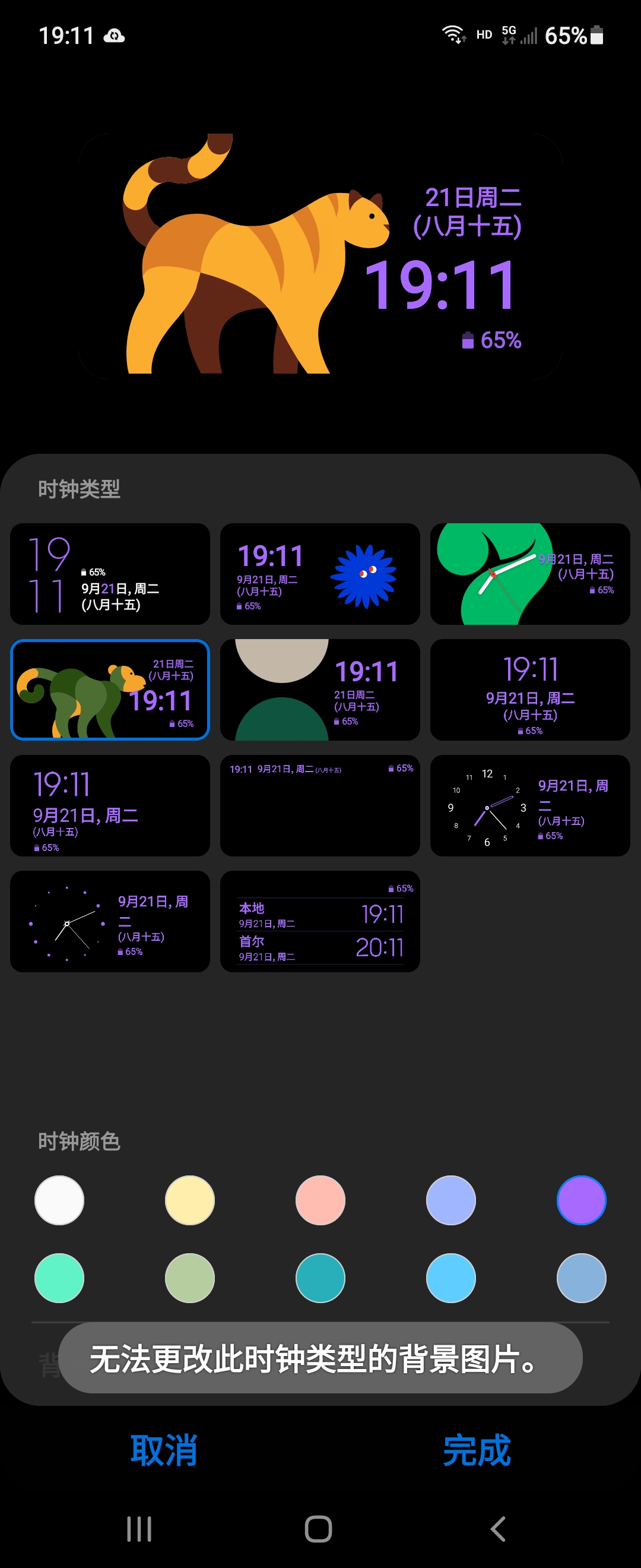Tap 完成 to save clock style
The width and height of the screenshot is (641, 1568).
tap(477, 1450)
